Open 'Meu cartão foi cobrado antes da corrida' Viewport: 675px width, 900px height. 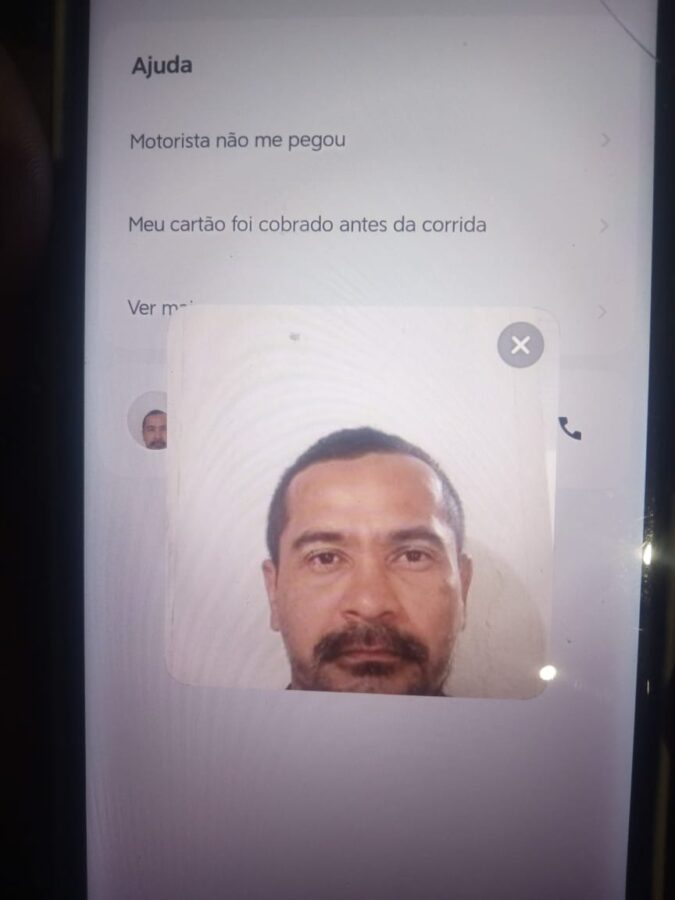pos(307,225)
